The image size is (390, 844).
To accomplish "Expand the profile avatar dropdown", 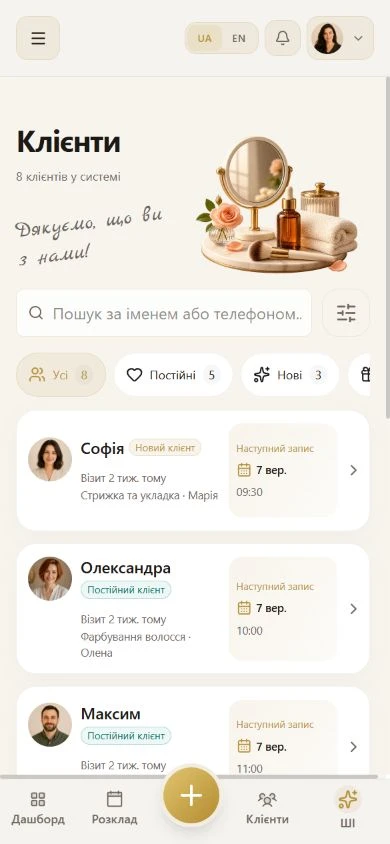I will click(340, 38).
